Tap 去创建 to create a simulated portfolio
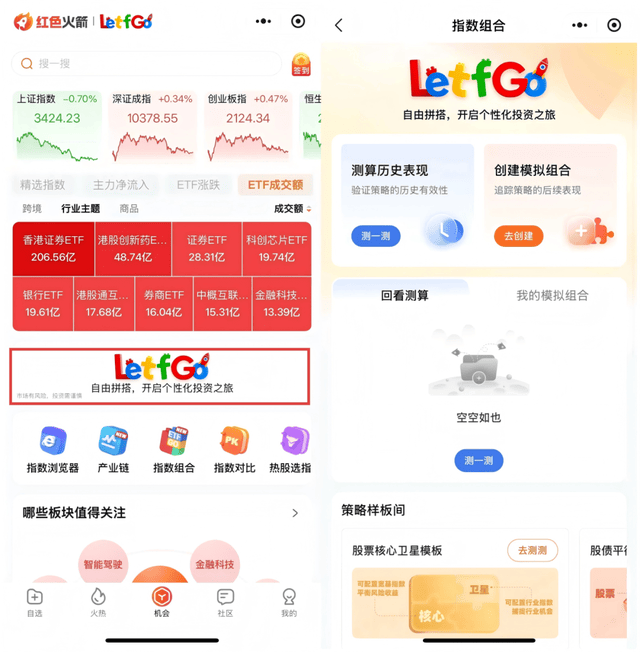640x652 pixels. tap(518, 236)
